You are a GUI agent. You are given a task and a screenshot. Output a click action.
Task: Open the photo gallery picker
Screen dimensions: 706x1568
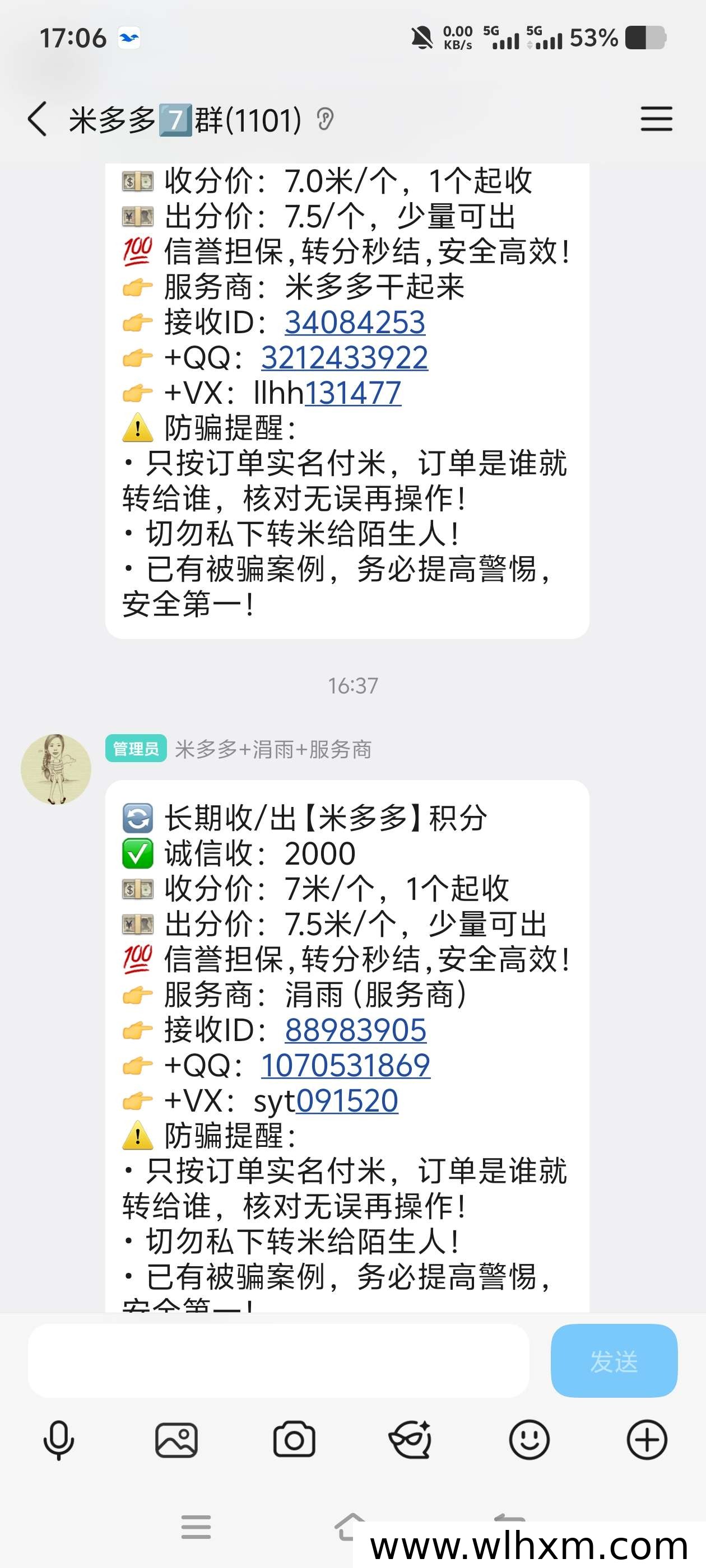click(176, 1440)
